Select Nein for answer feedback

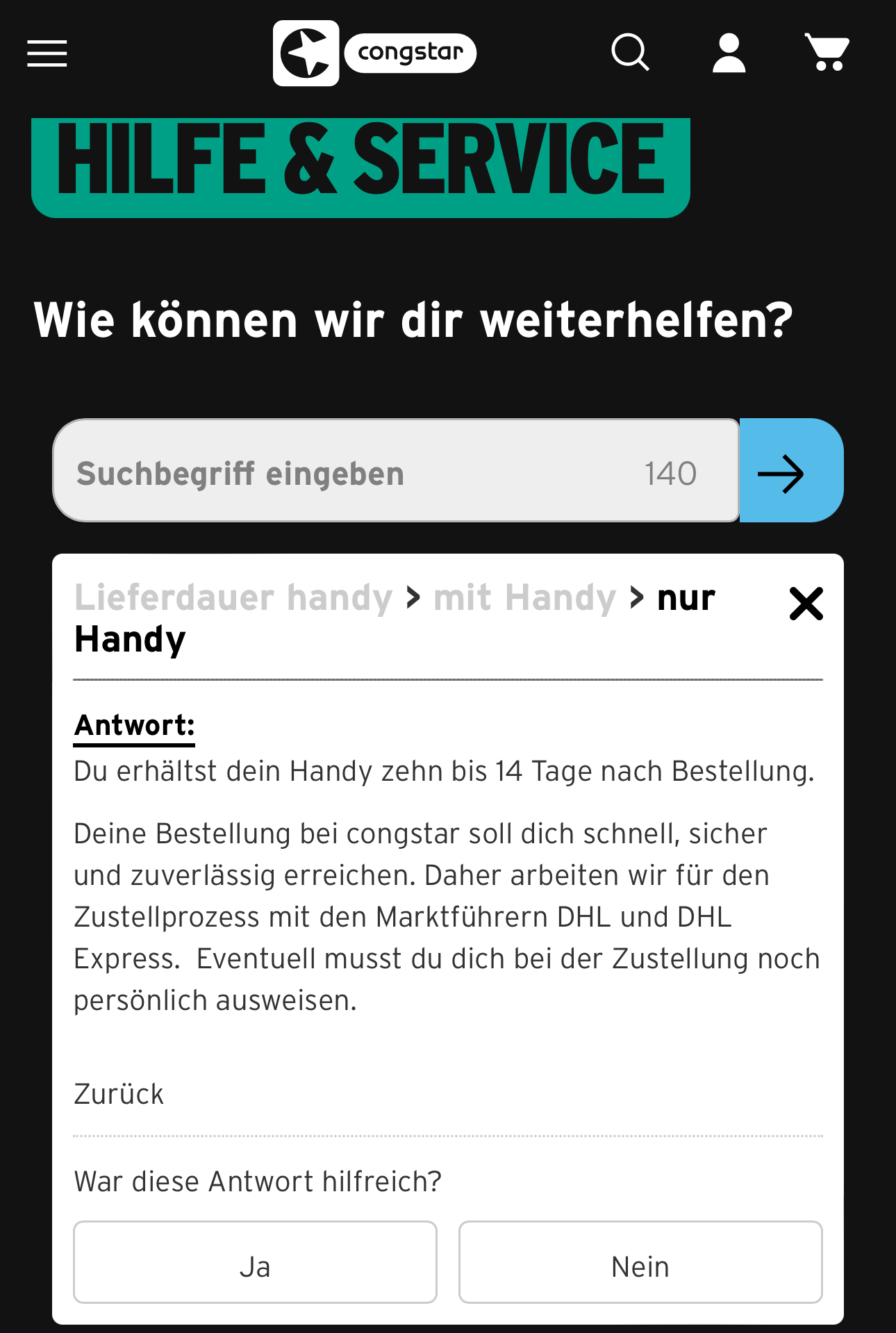click(x=640, y=1266)
